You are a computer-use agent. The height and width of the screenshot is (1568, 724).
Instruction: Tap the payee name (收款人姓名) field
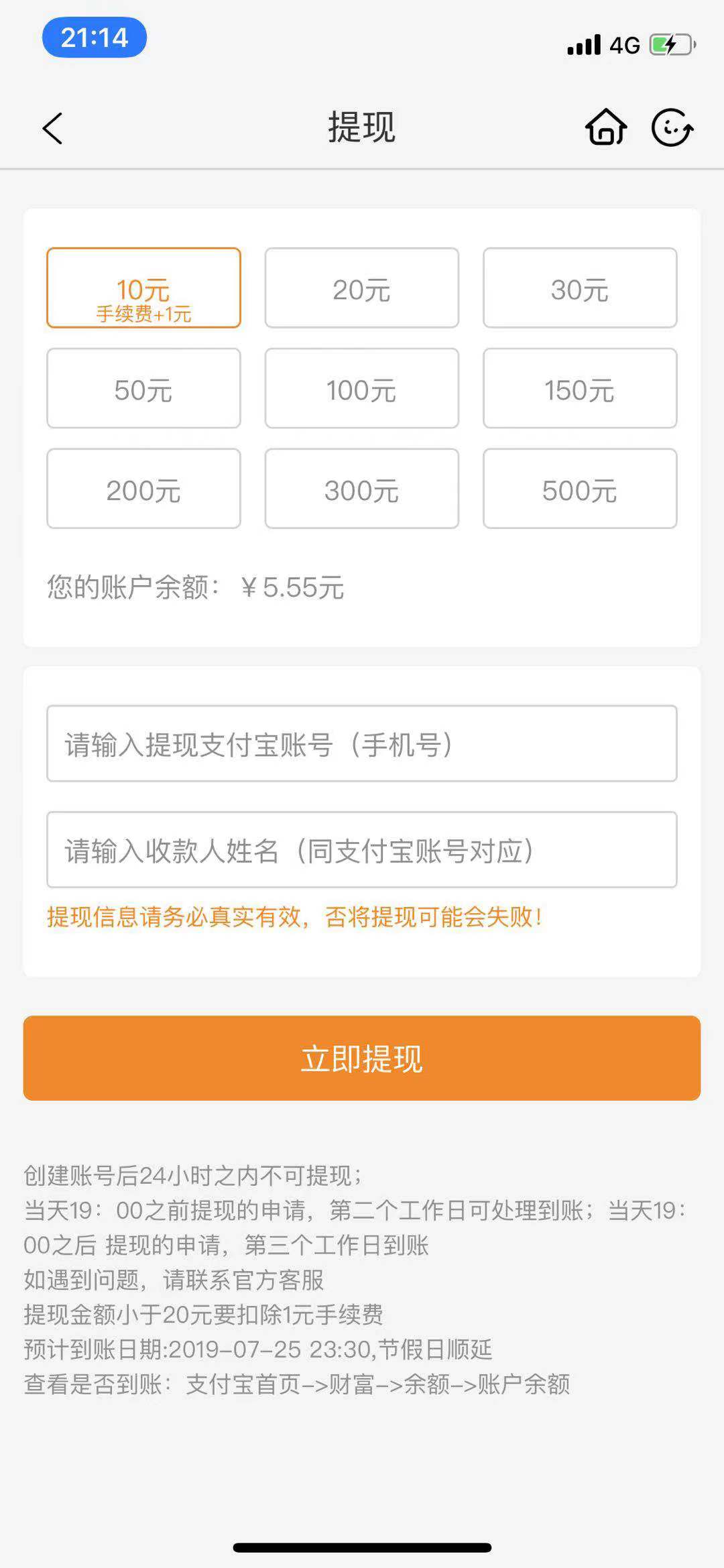click(x=362, y=850)
